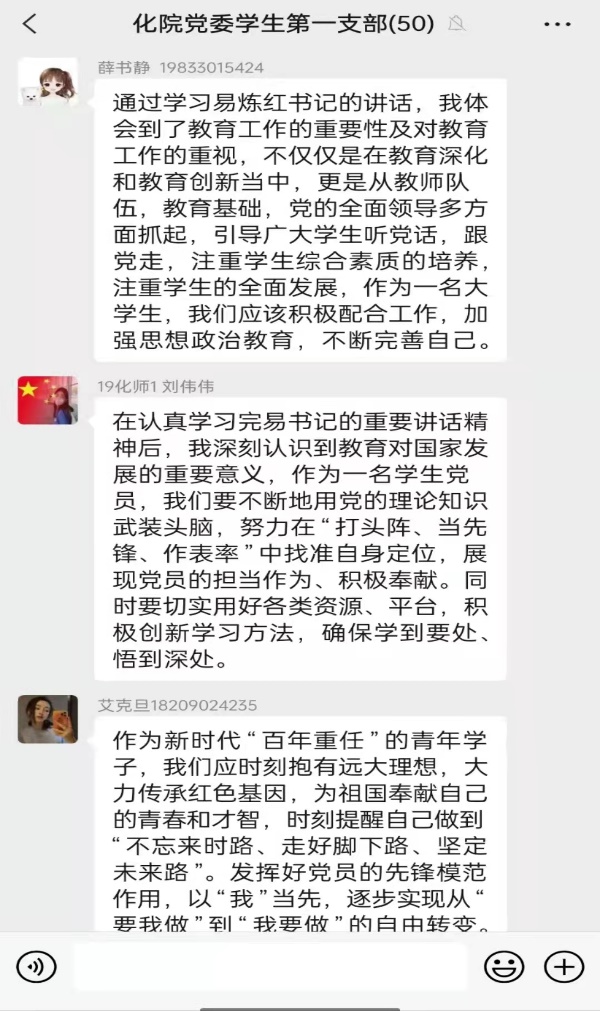Screen dimensions: 600x1011
Task: Switch to voice message input
Action: click(x=37, y=966)
